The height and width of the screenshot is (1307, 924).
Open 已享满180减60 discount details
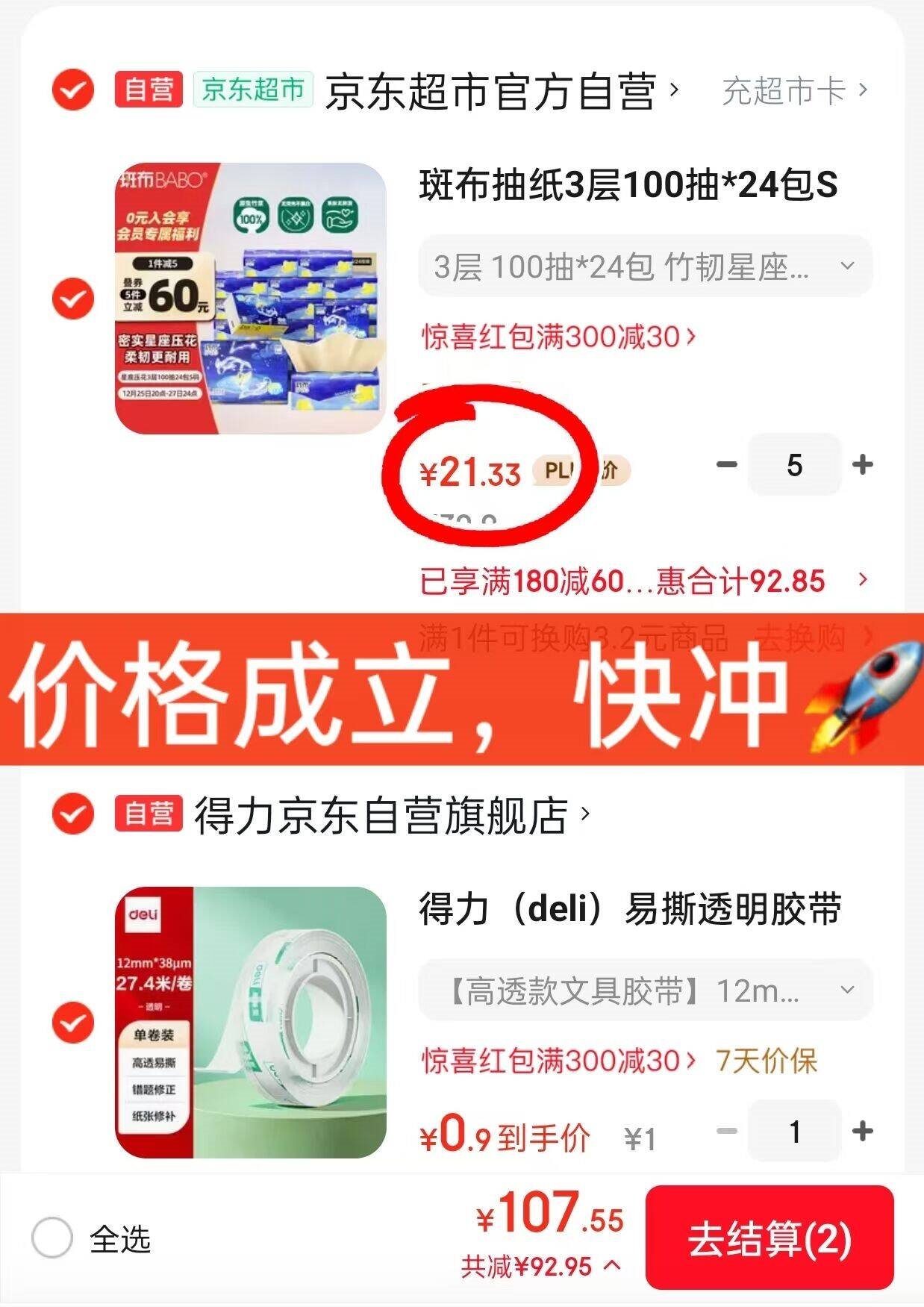(x=643, y=581)
